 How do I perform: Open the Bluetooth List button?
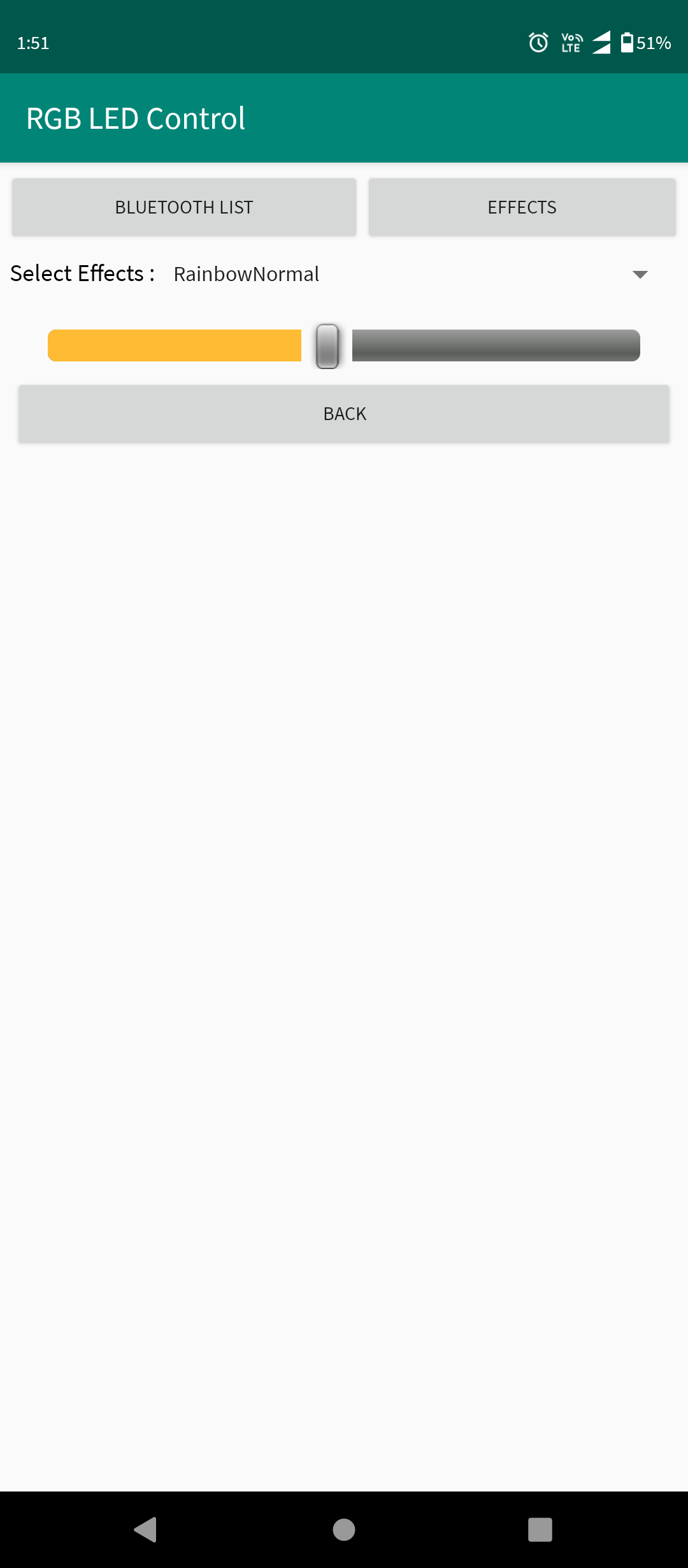click(184, 207)
